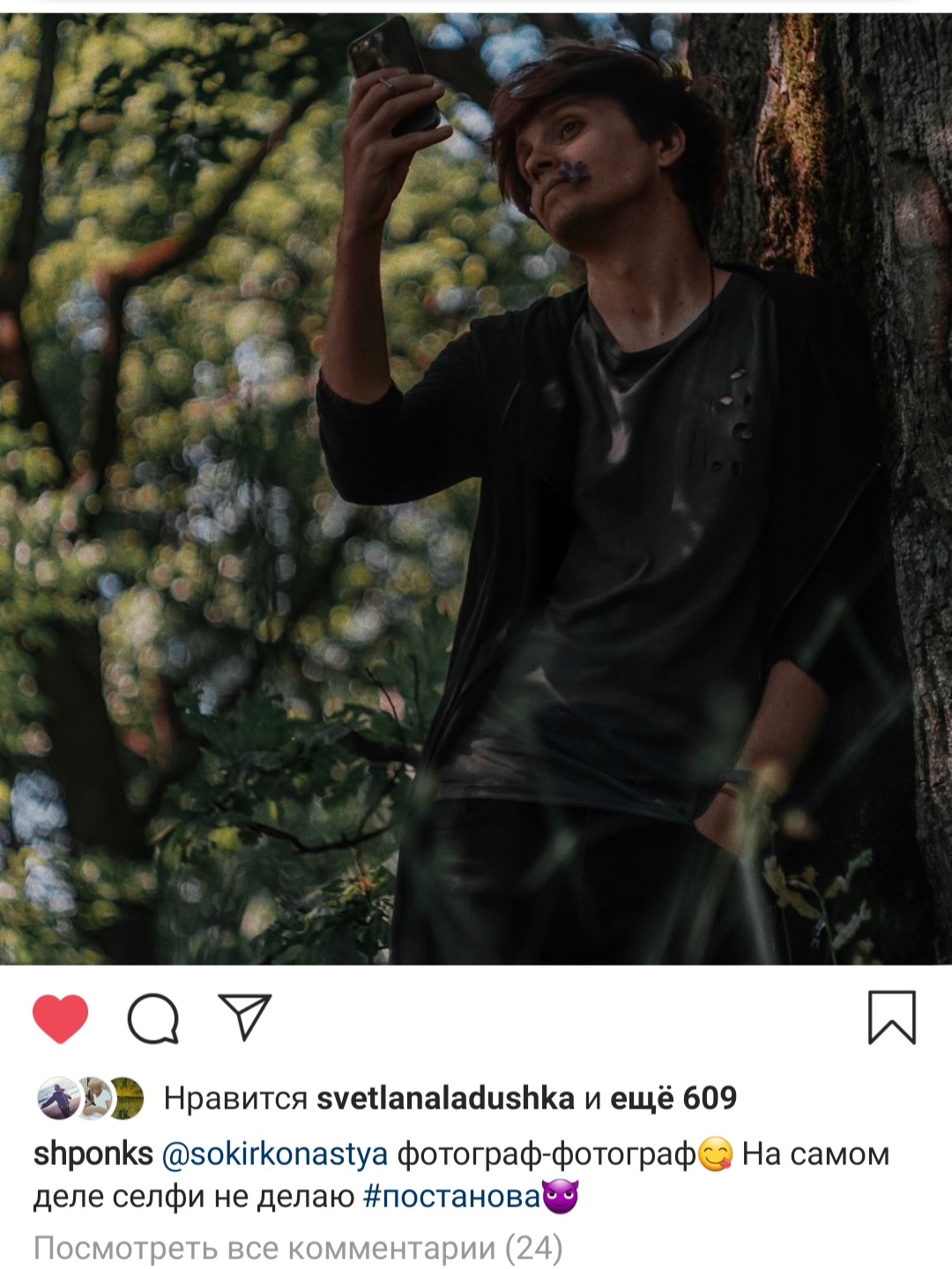Image resolution: width=952 pixels, height=1269 pixels.
Task: View all 24 comments
Action: [x=298, y=1248]
